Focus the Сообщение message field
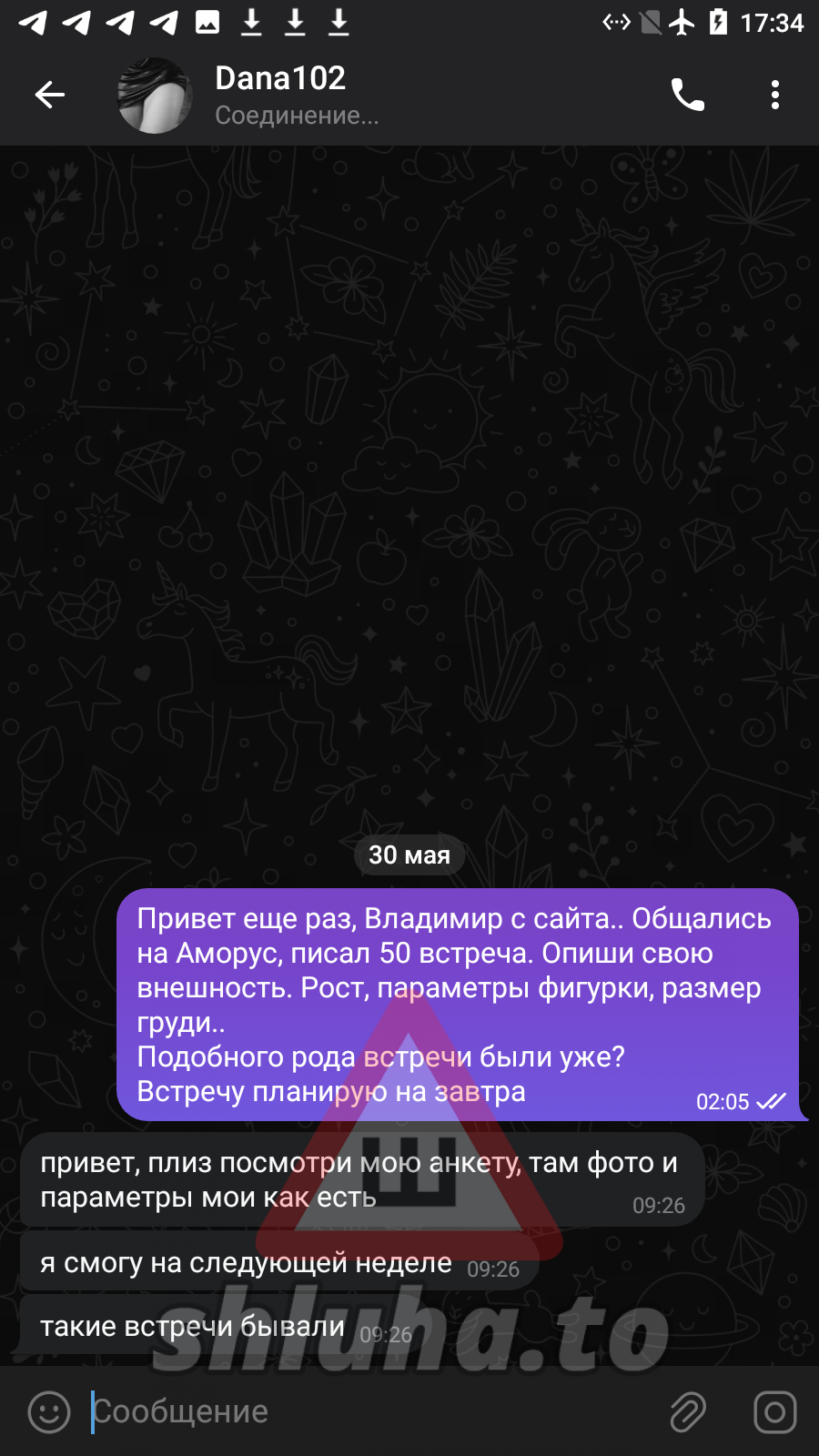 click(364, 1412)
